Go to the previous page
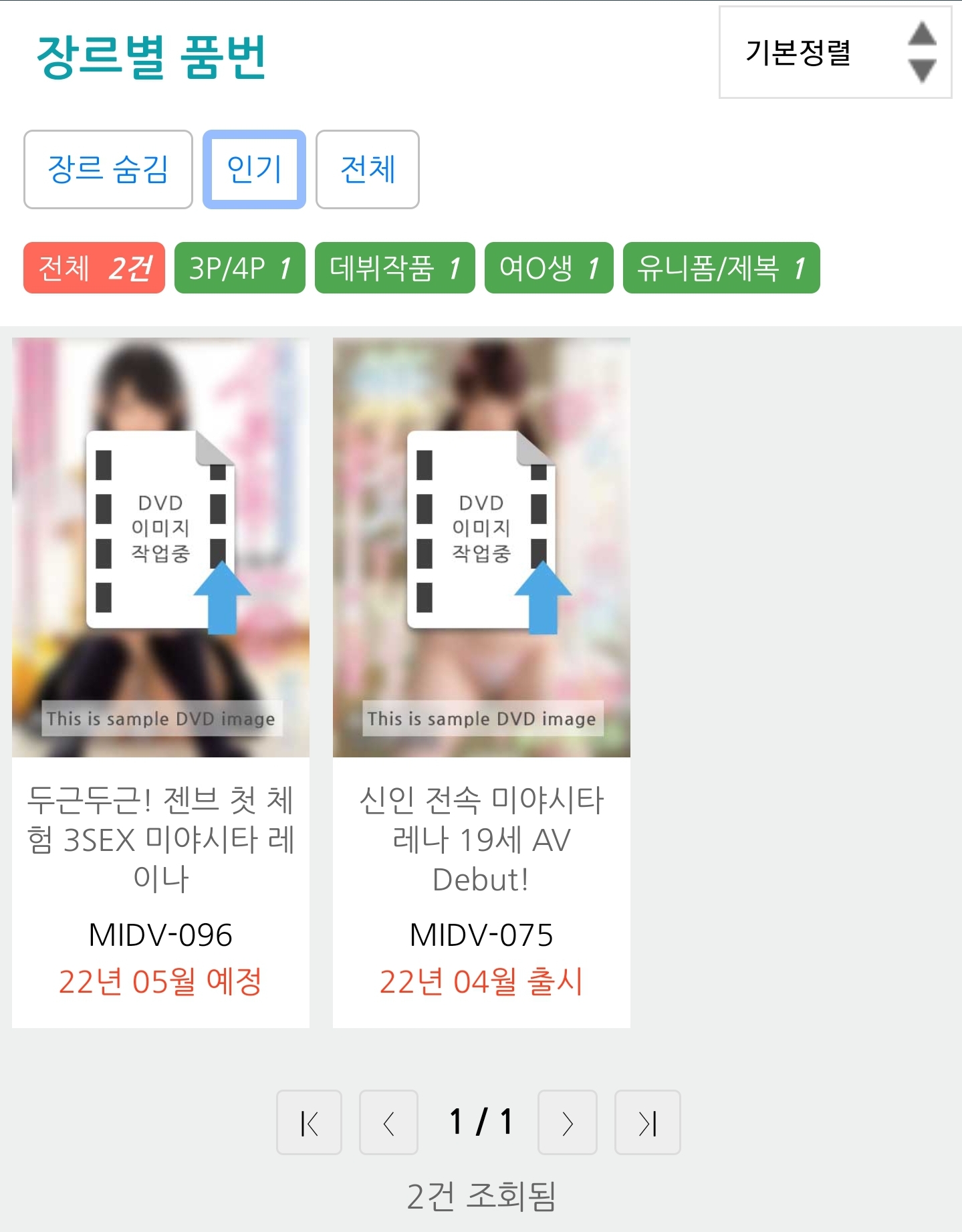 click(388, 1123)
